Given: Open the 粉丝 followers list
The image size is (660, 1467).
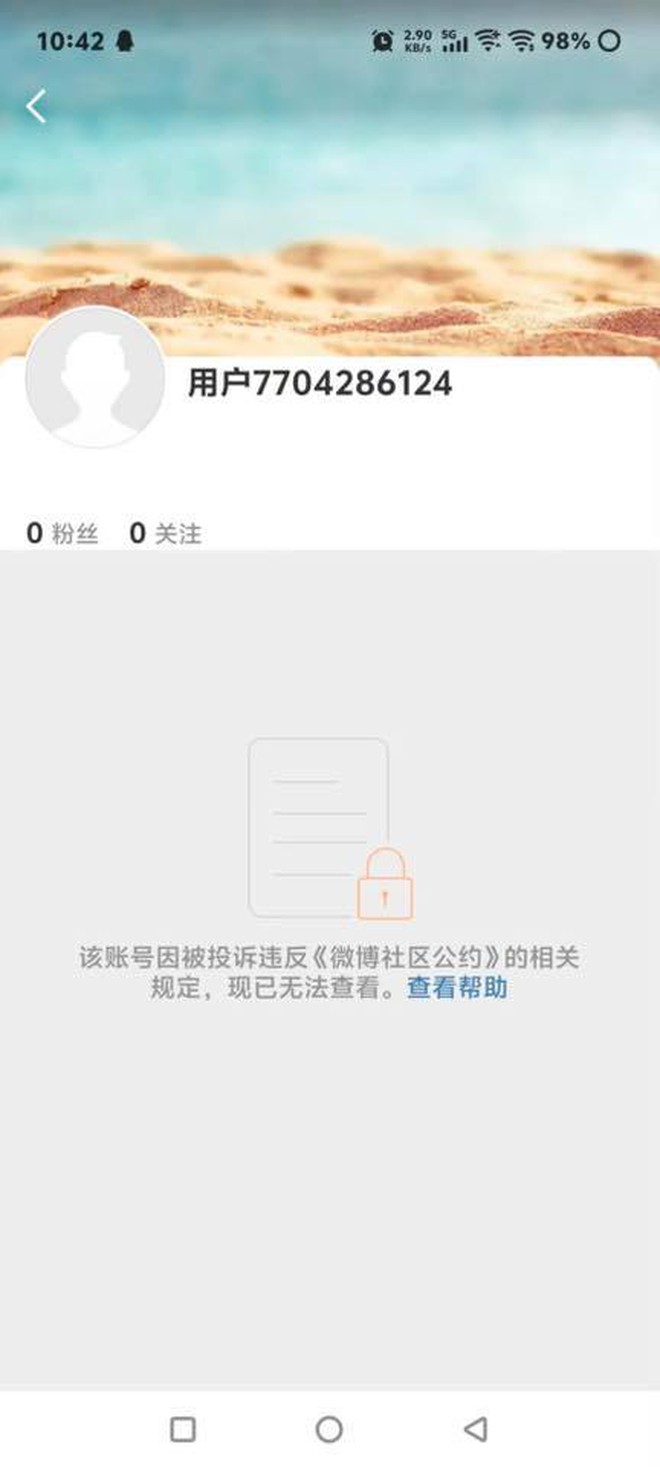Looking at the screenshot, I should (x=63, y=534).
